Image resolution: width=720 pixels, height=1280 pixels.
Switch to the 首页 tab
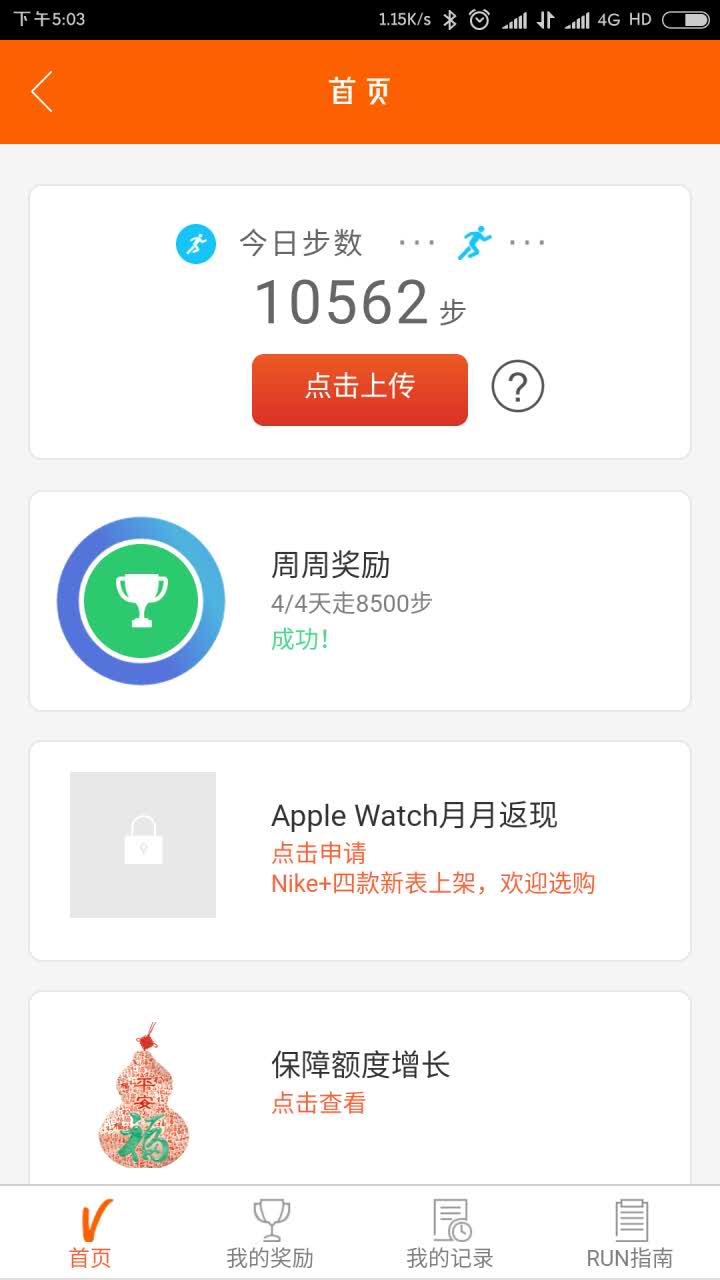90,1234
